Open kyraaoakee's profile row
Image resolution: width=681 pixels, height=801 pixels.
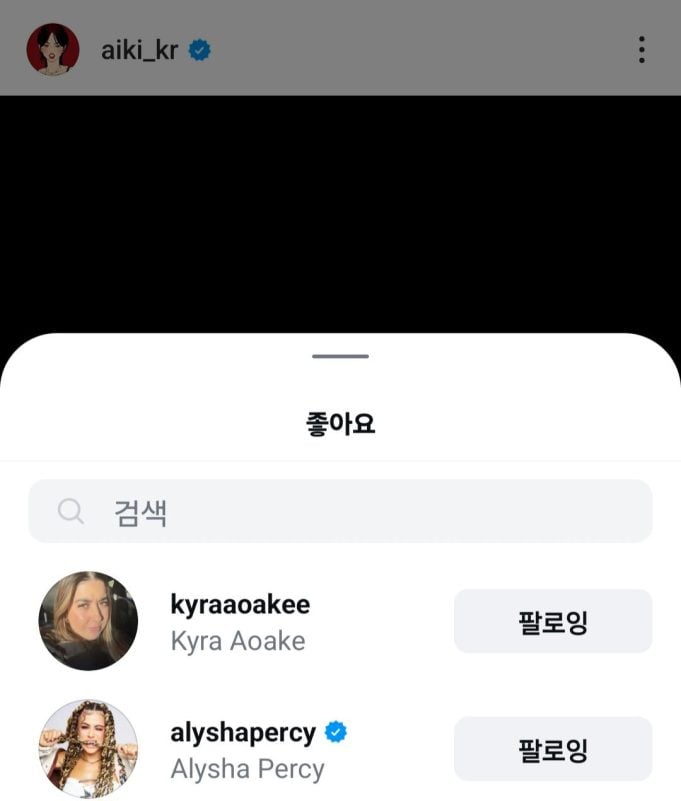pyautogui.click(x=240, y=621)
